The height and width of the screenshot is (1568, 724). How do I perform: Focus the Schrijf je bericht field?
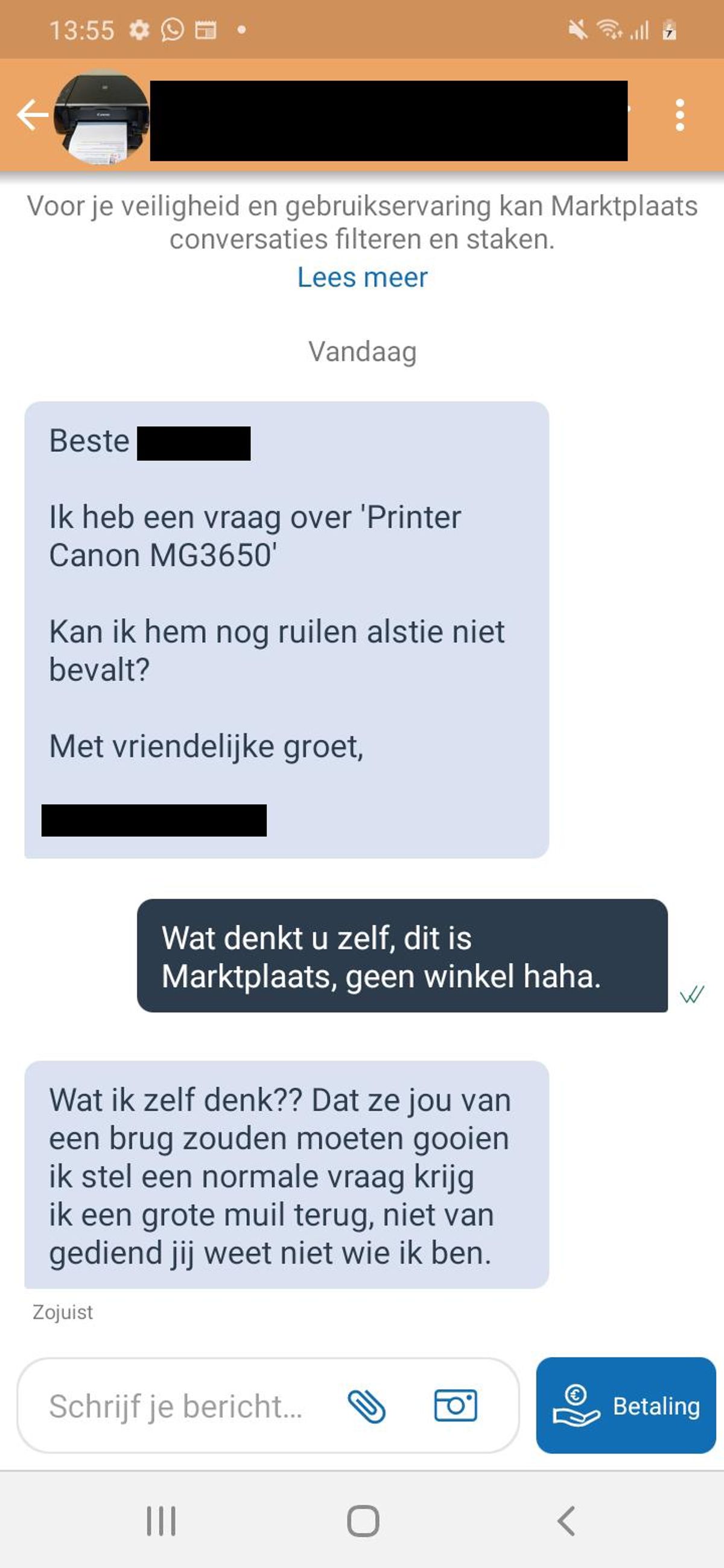point(177,1407)
